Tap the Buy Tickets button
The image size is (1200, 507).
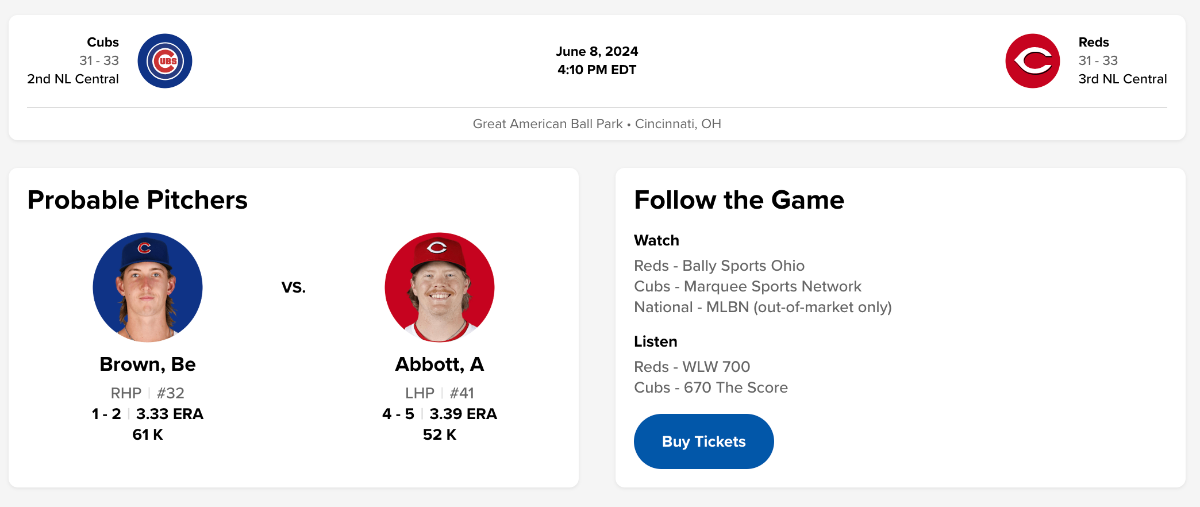703,441
